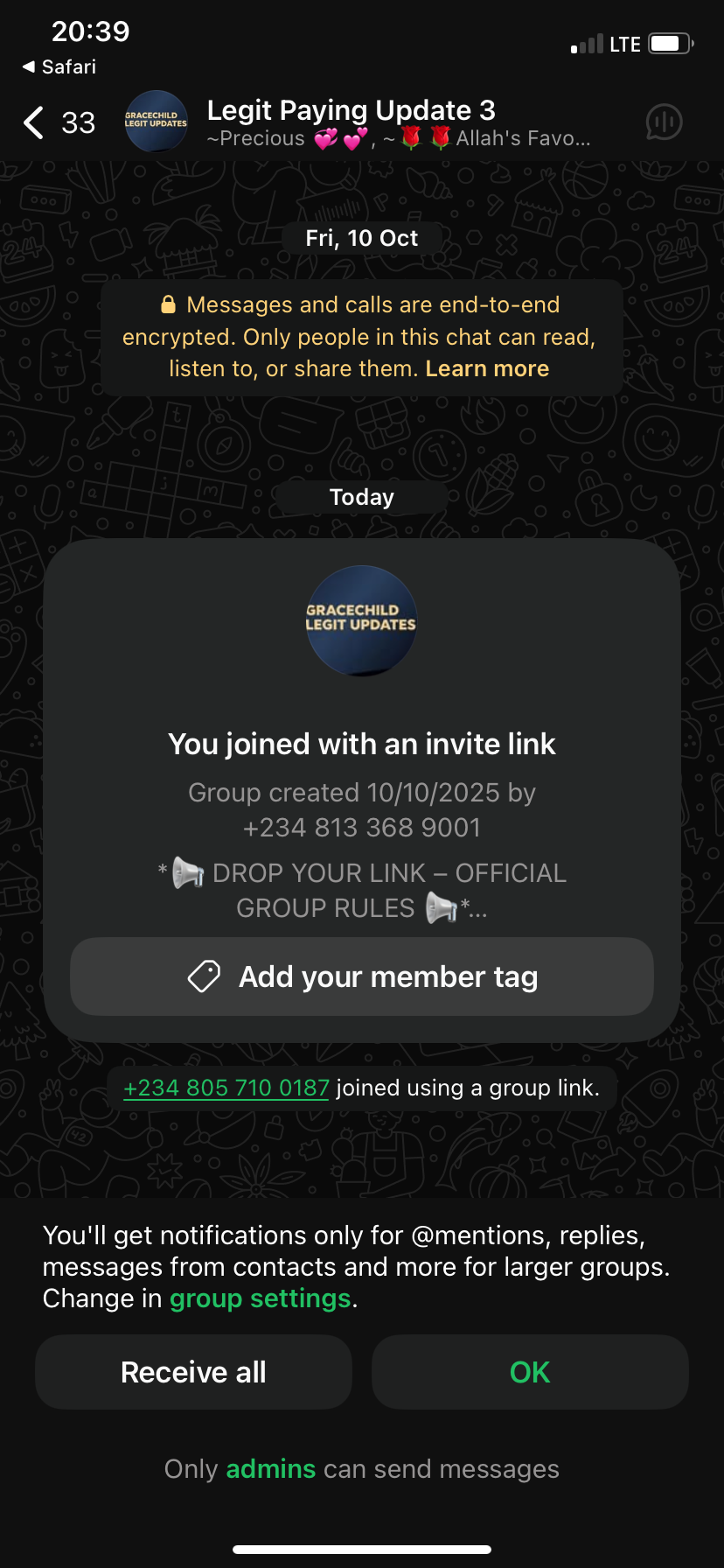Confirm the notification notice with OK
Viewport: 724px width, 1568px height.
click(530, 1372)
